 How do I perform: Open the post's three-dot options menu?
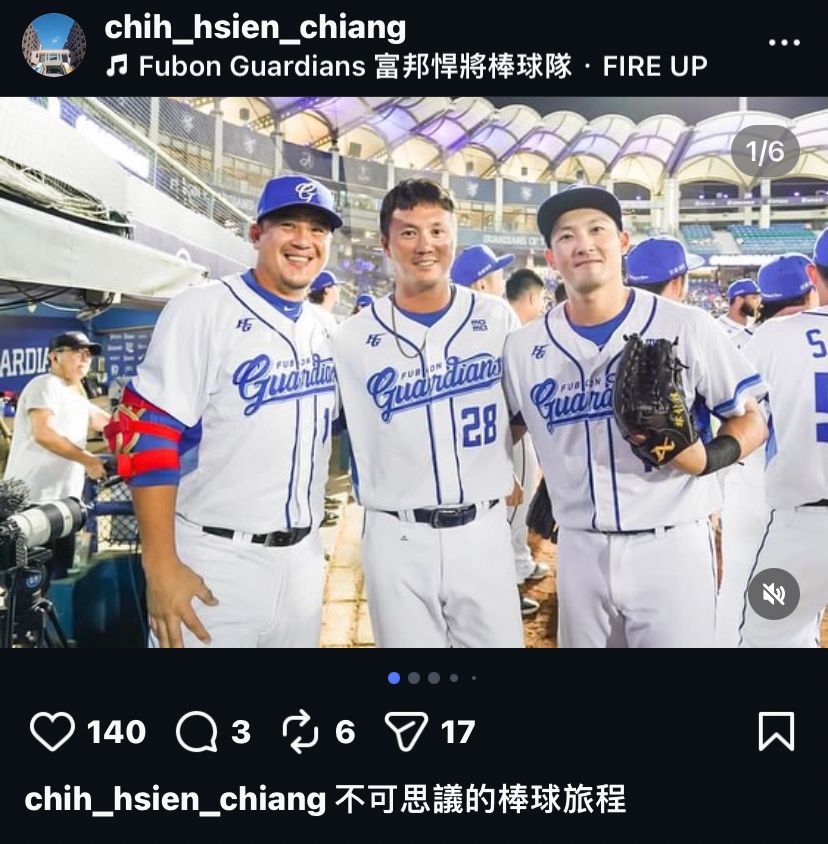783,43
